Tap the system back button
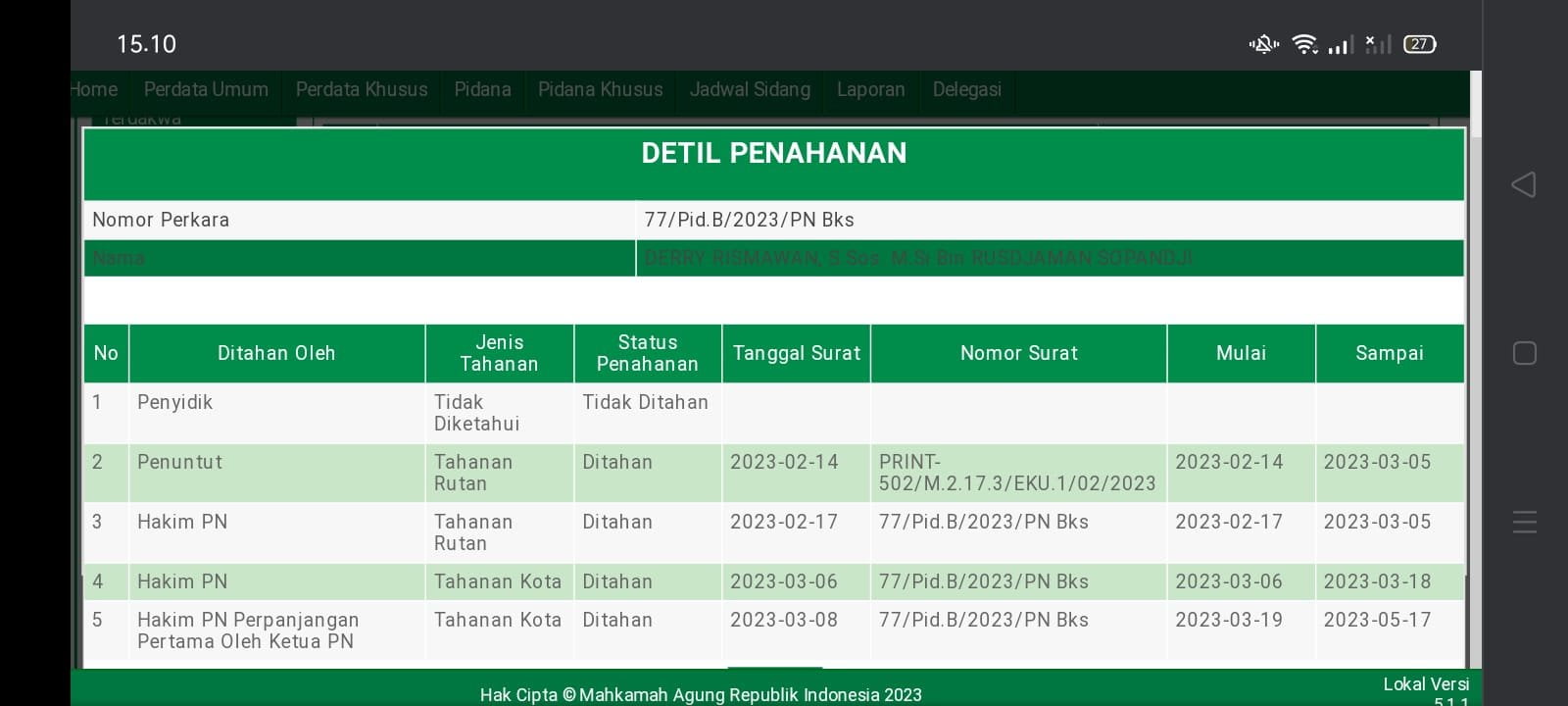Image resolution: width=1568 pixels, height=706 pixels. 1524,184
